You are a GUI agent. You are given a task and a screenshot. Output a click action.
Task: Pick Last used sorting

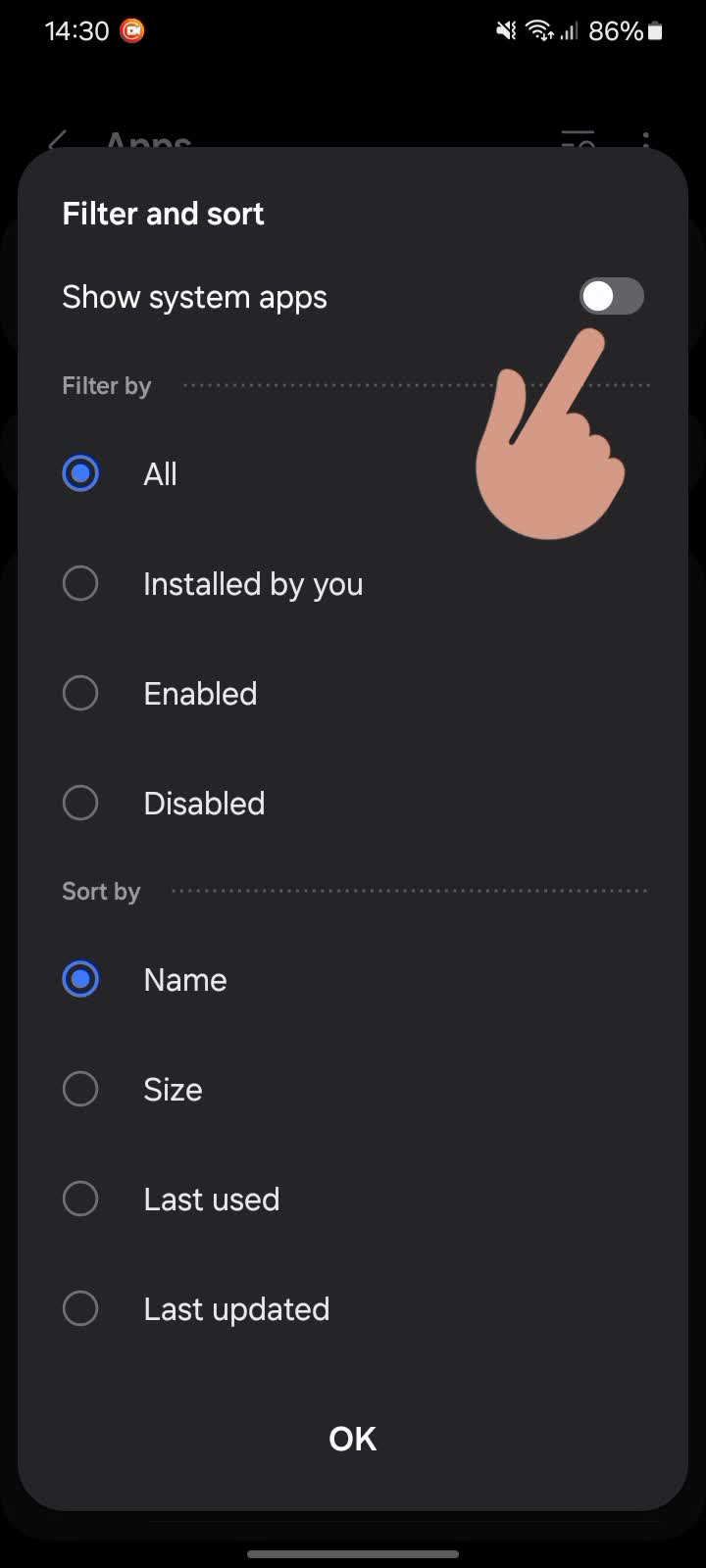[80, 1200]
